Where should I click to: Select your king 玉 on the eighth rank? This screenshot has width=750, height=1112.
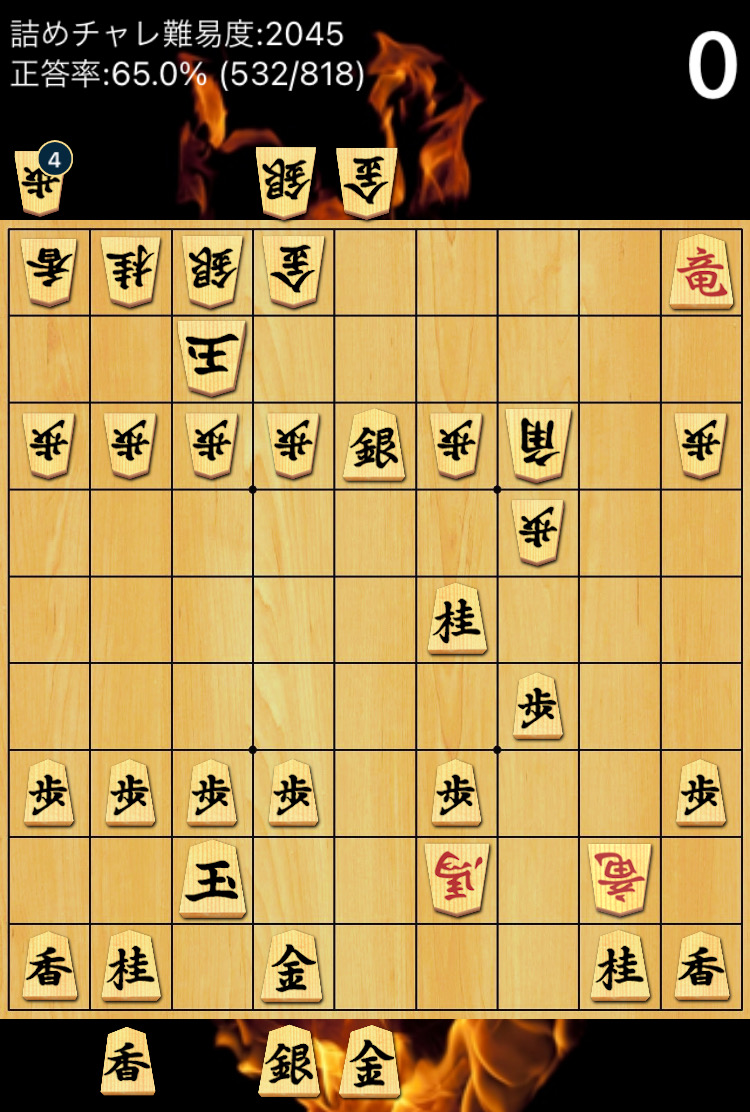pyautogui.click(x=212, y=880)
